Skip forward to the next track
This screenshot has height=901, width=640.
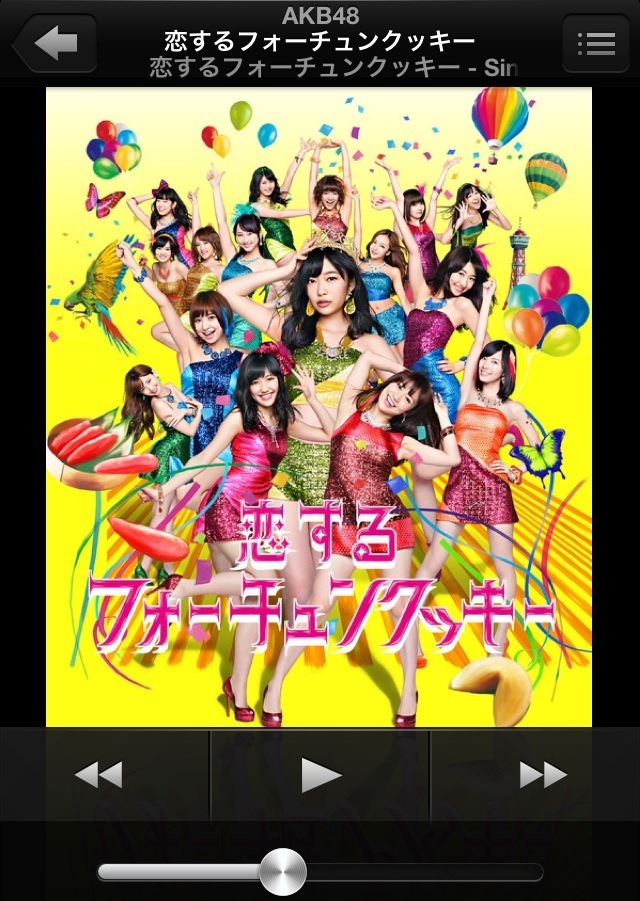(x=542, y=774)
